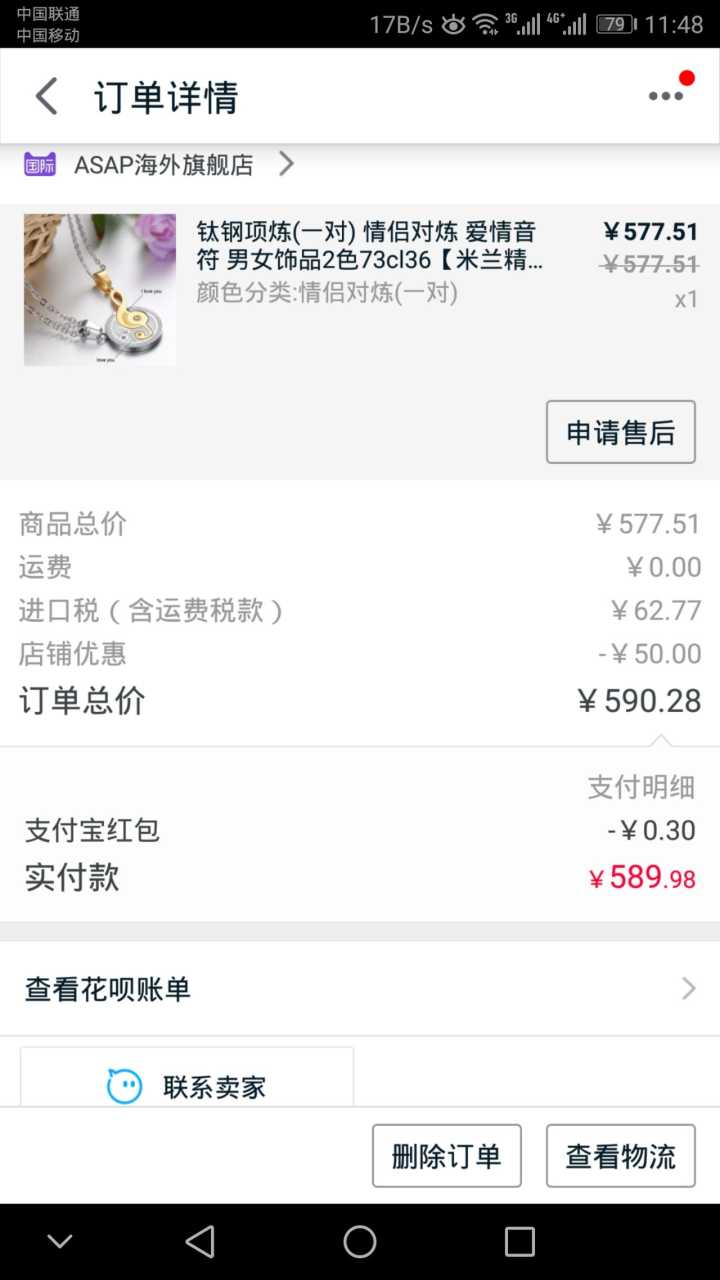Tap 删除订单 to delete this order
Screen dimensions: 720x1280
coord(447,1156)
